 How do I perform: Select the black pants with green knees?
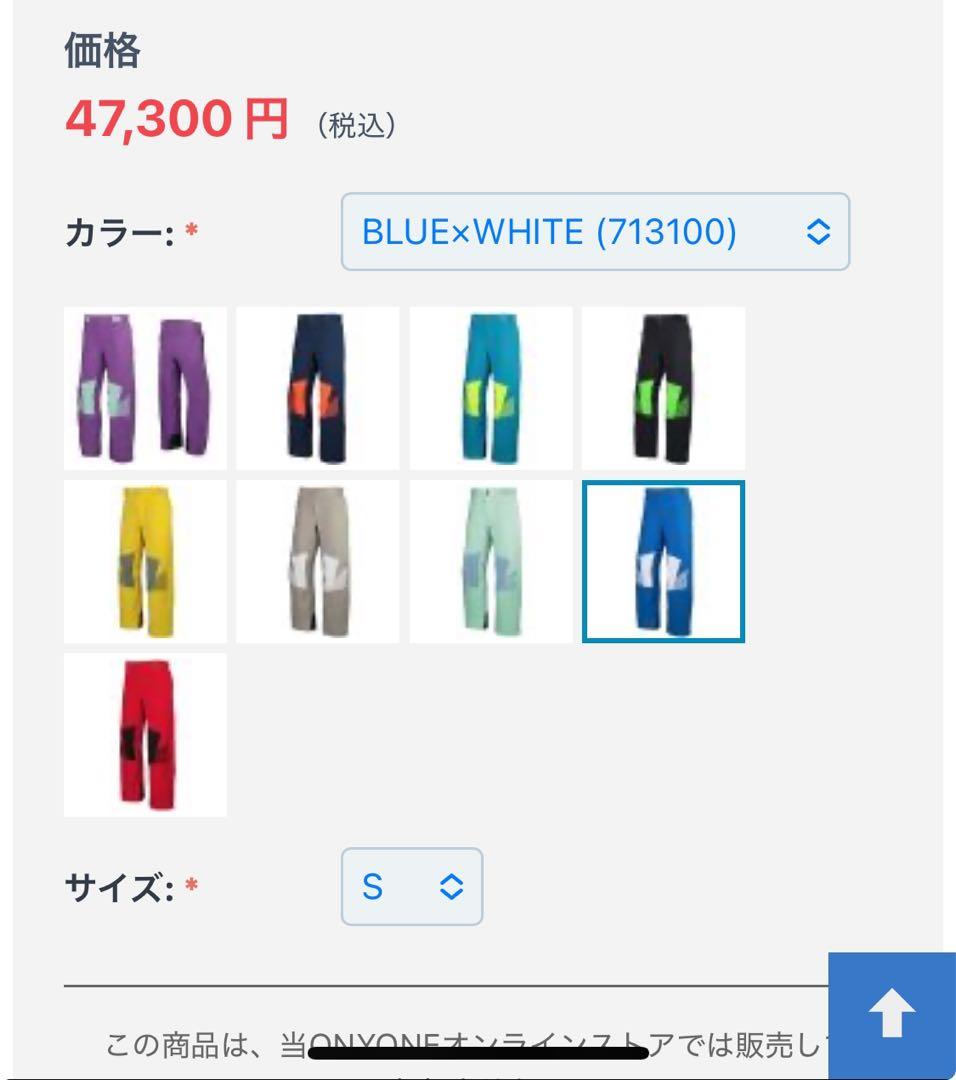(664, 387)
